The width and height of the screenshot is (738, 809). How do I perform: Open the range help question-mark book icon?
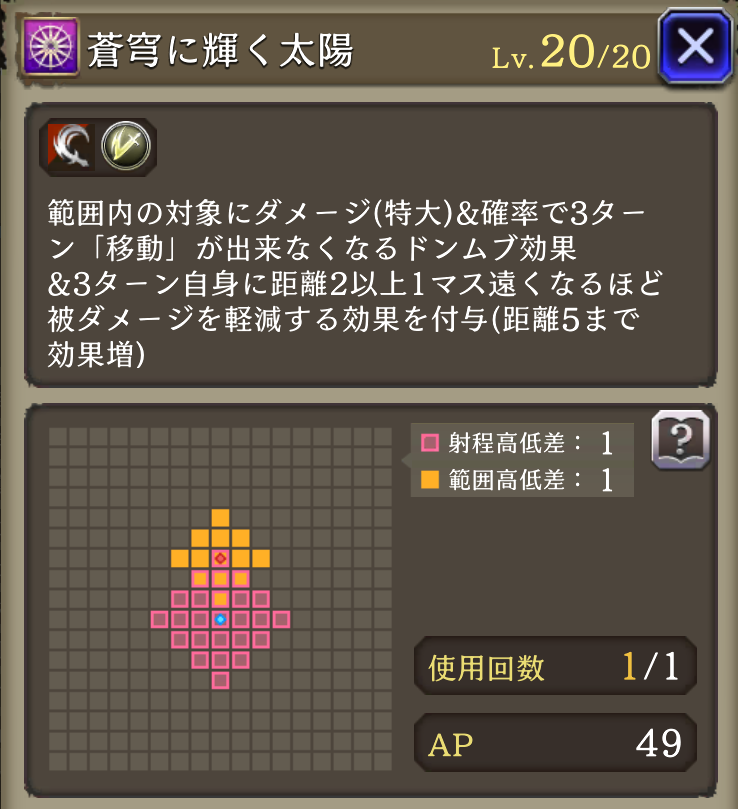click(x=680, y=439)
